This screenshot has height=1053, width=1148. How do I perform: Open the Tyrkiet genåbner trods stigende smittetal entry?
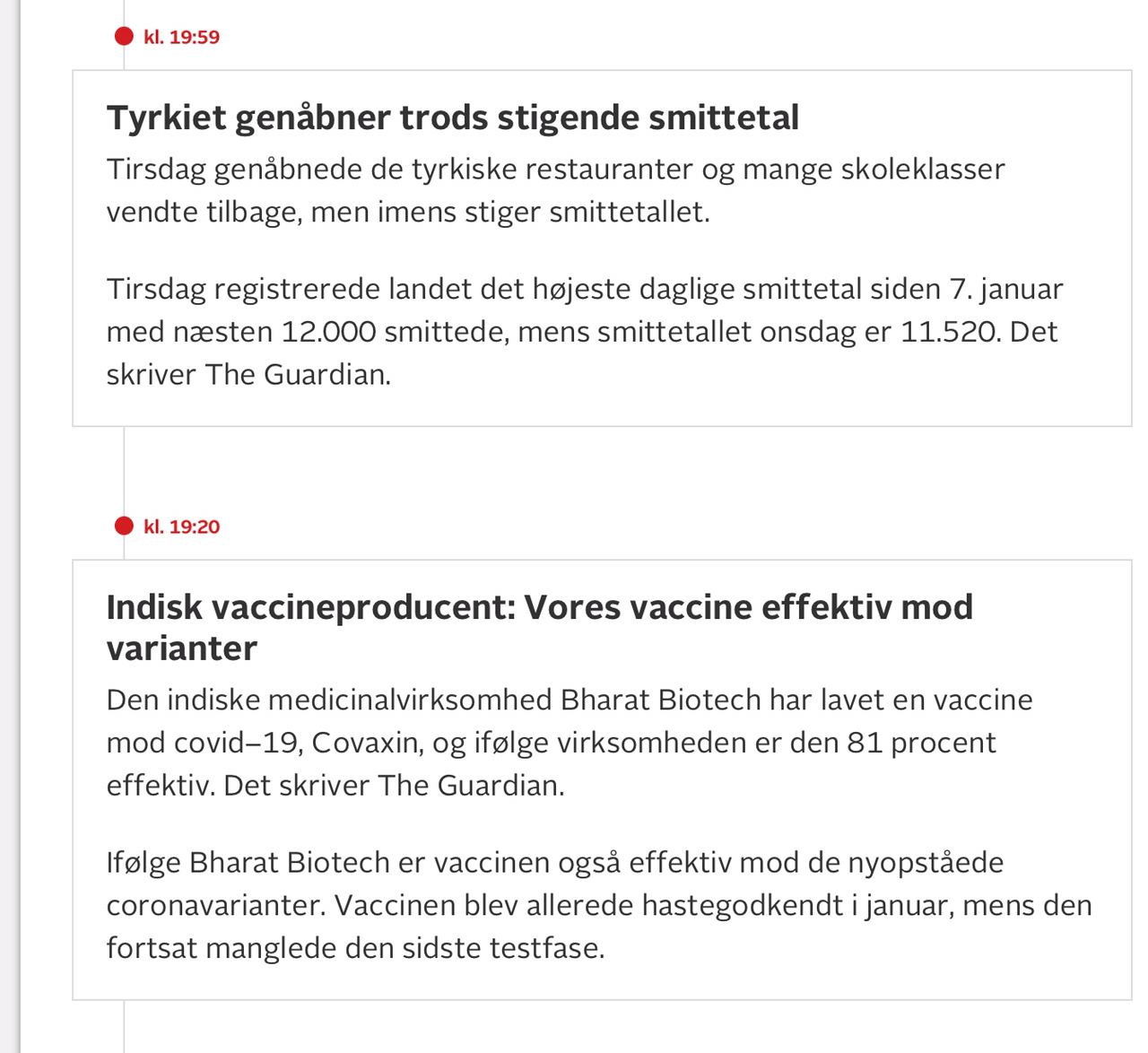point(453,117)
